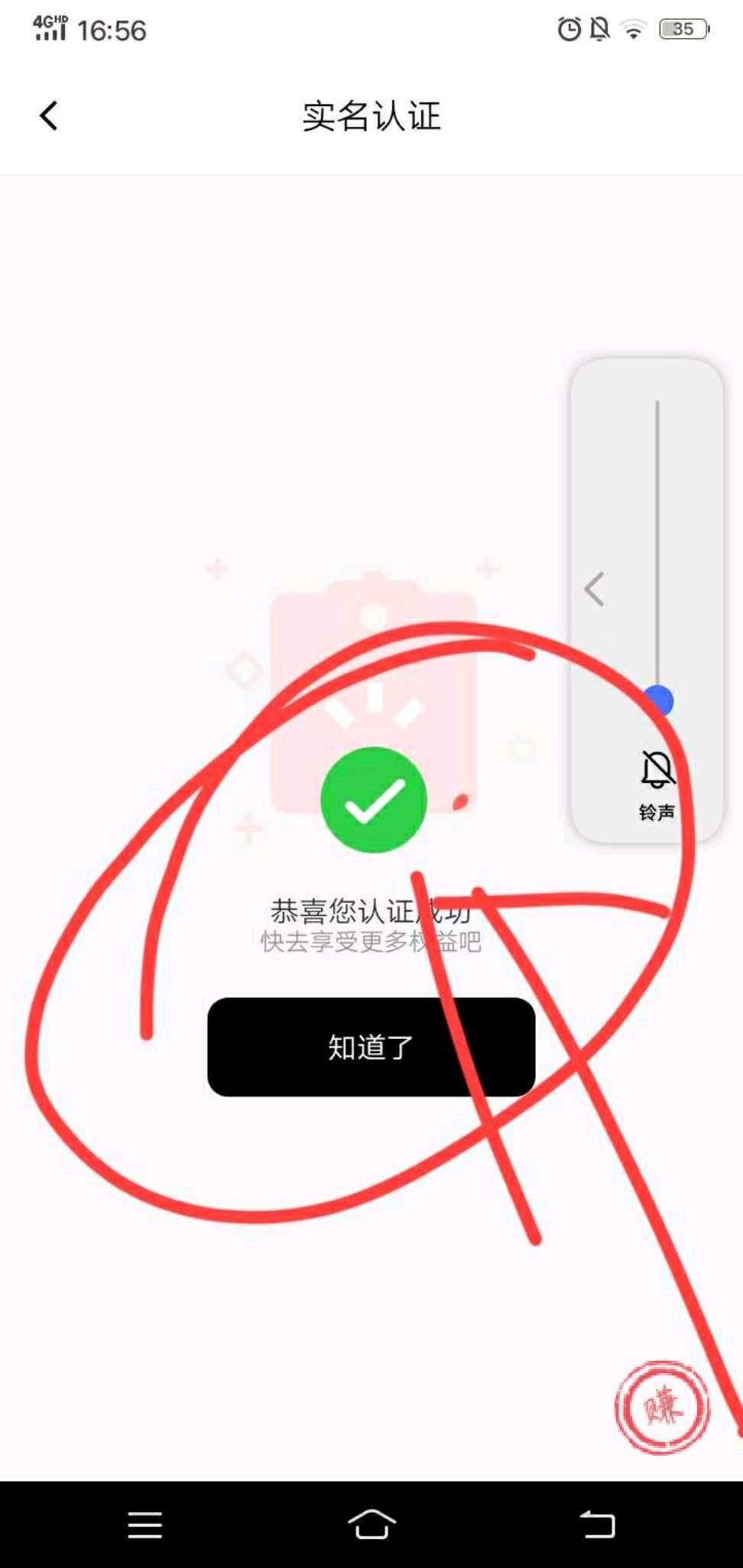Expand the volume panel via left chevron

click(x=593, y=589)
